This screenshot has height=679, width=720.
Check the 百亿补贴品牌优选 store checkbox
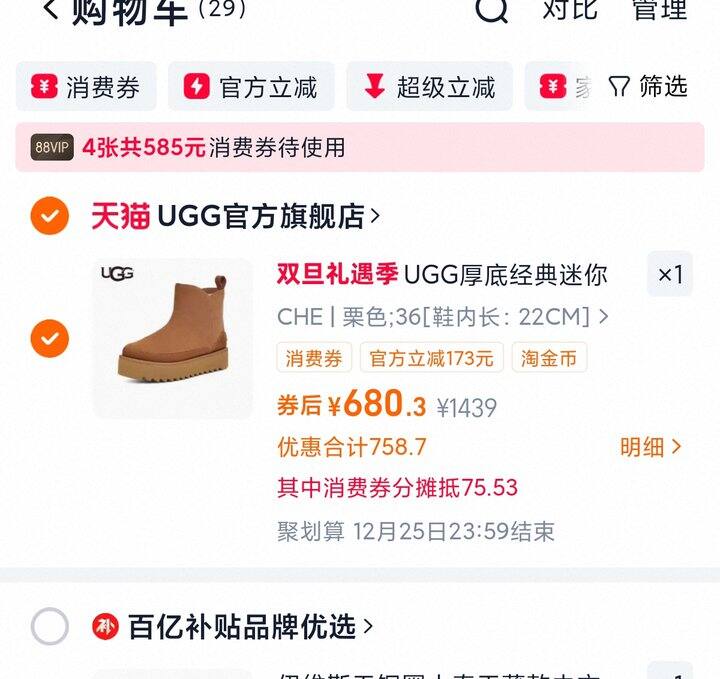click(x=49, y=627)
